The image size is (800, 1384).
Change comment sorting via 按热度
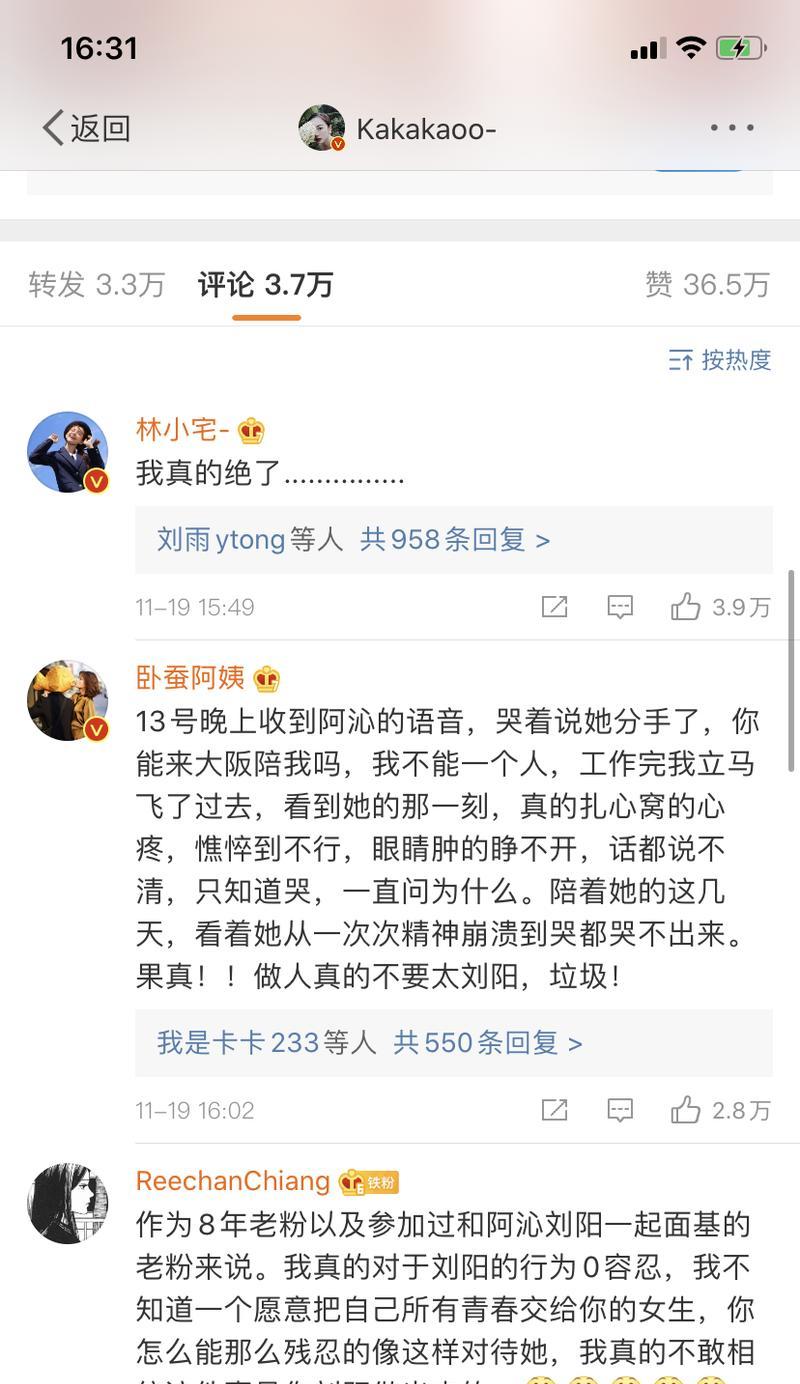pos(721,360)
